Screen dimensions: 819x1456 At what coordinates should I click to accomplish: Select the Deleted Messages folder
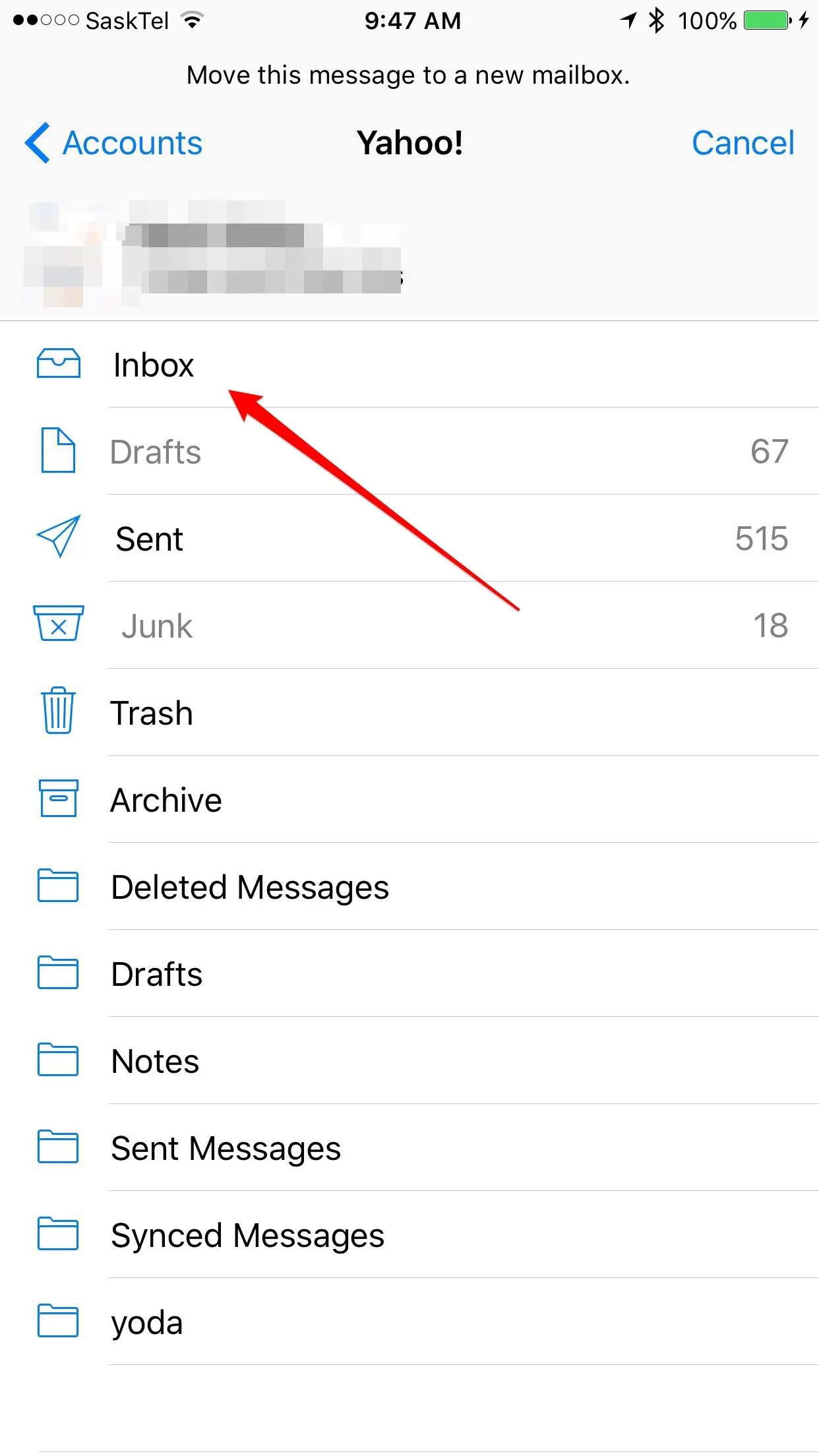250,887
